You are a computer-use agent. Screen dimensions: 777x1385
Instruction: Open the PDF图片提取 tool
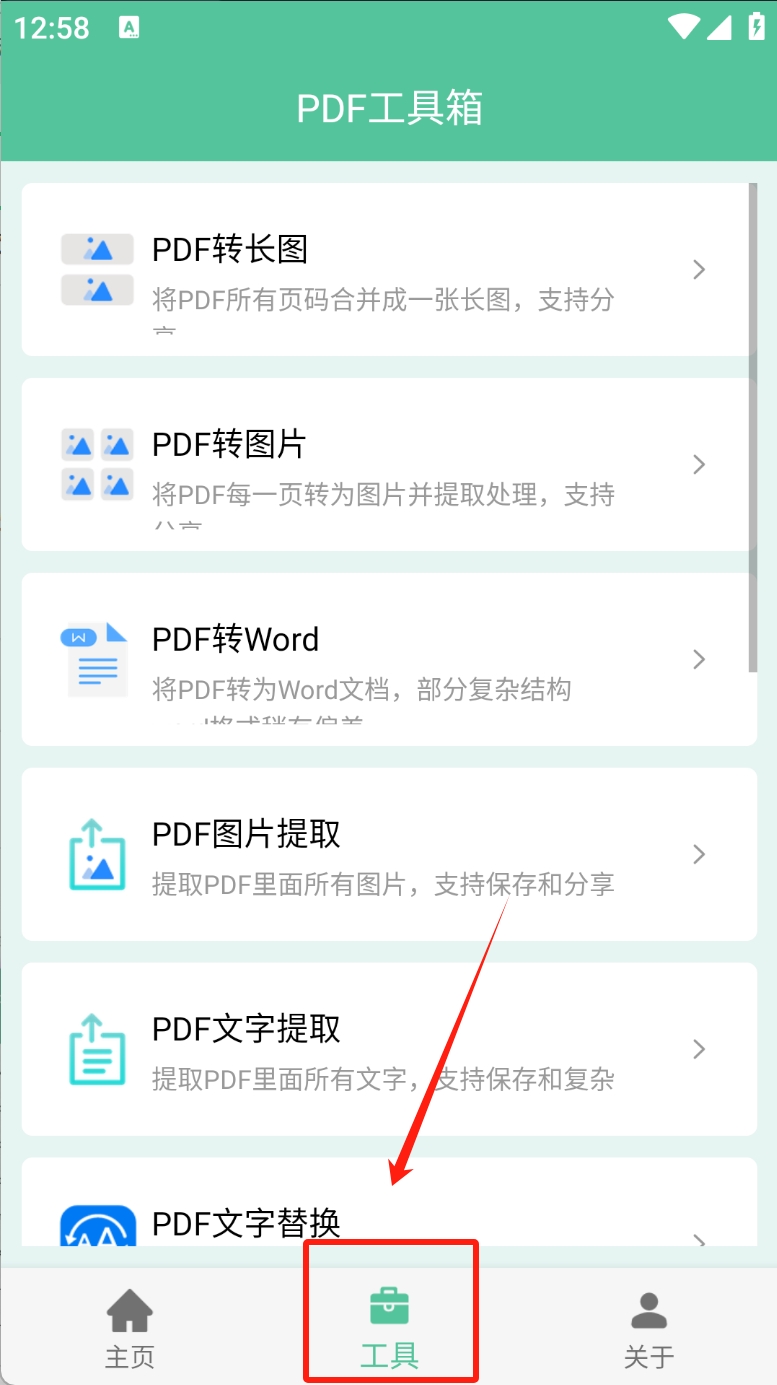pyautogui.click(x=388, y=854)
